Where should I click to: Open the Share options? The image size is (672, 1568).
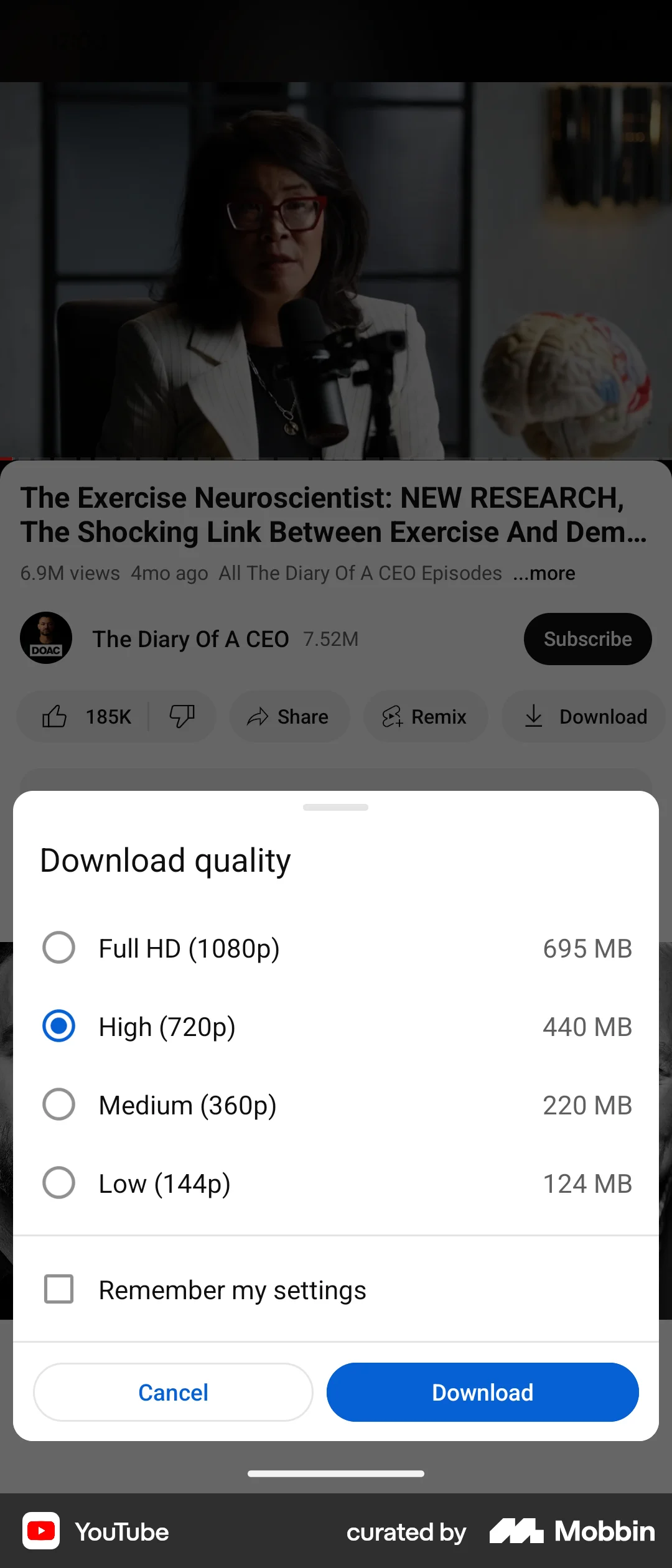tap(289, 716)
